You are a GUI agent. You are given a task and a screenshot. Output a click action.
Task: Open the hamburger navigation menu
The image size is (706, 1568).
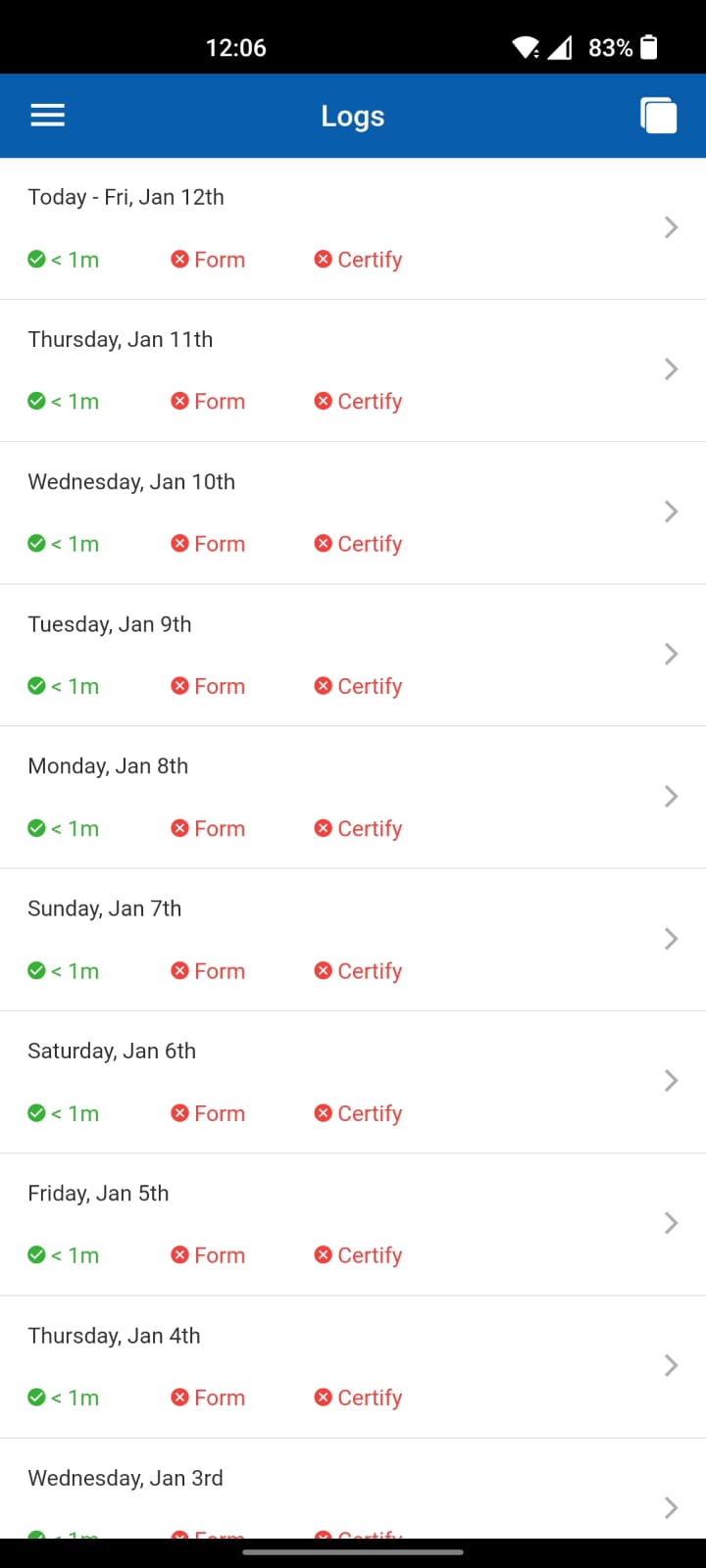pos(47,116)
